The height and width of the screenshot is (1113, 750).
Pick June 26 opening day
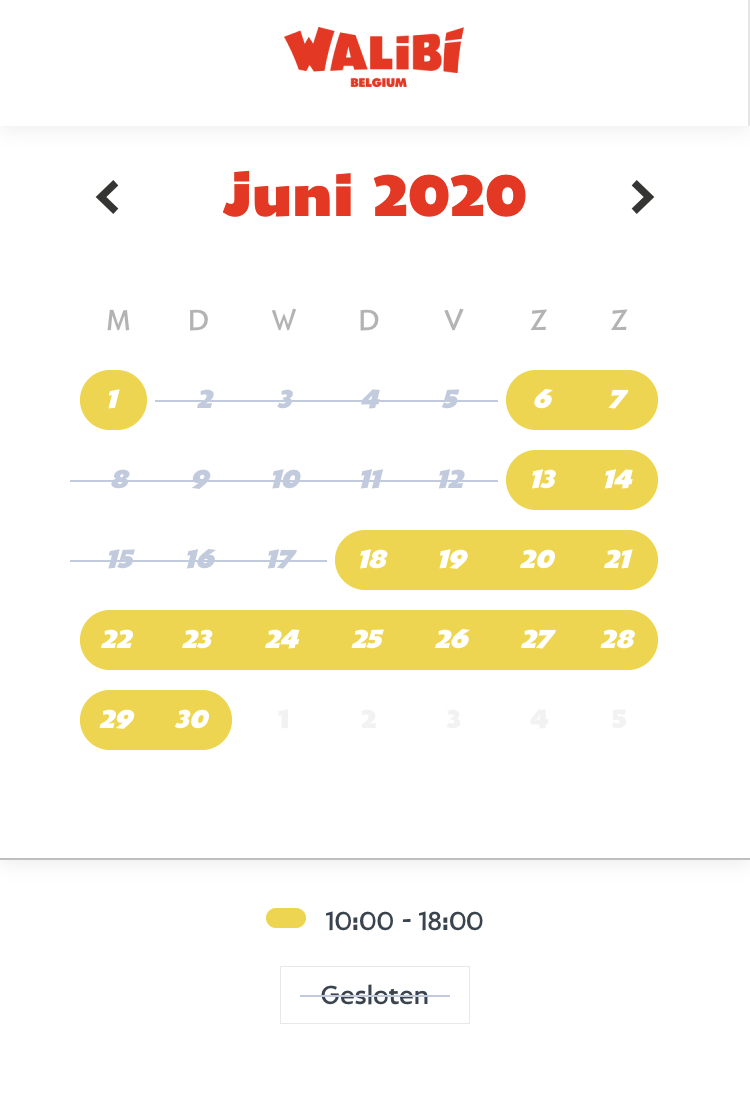point(453,640)
